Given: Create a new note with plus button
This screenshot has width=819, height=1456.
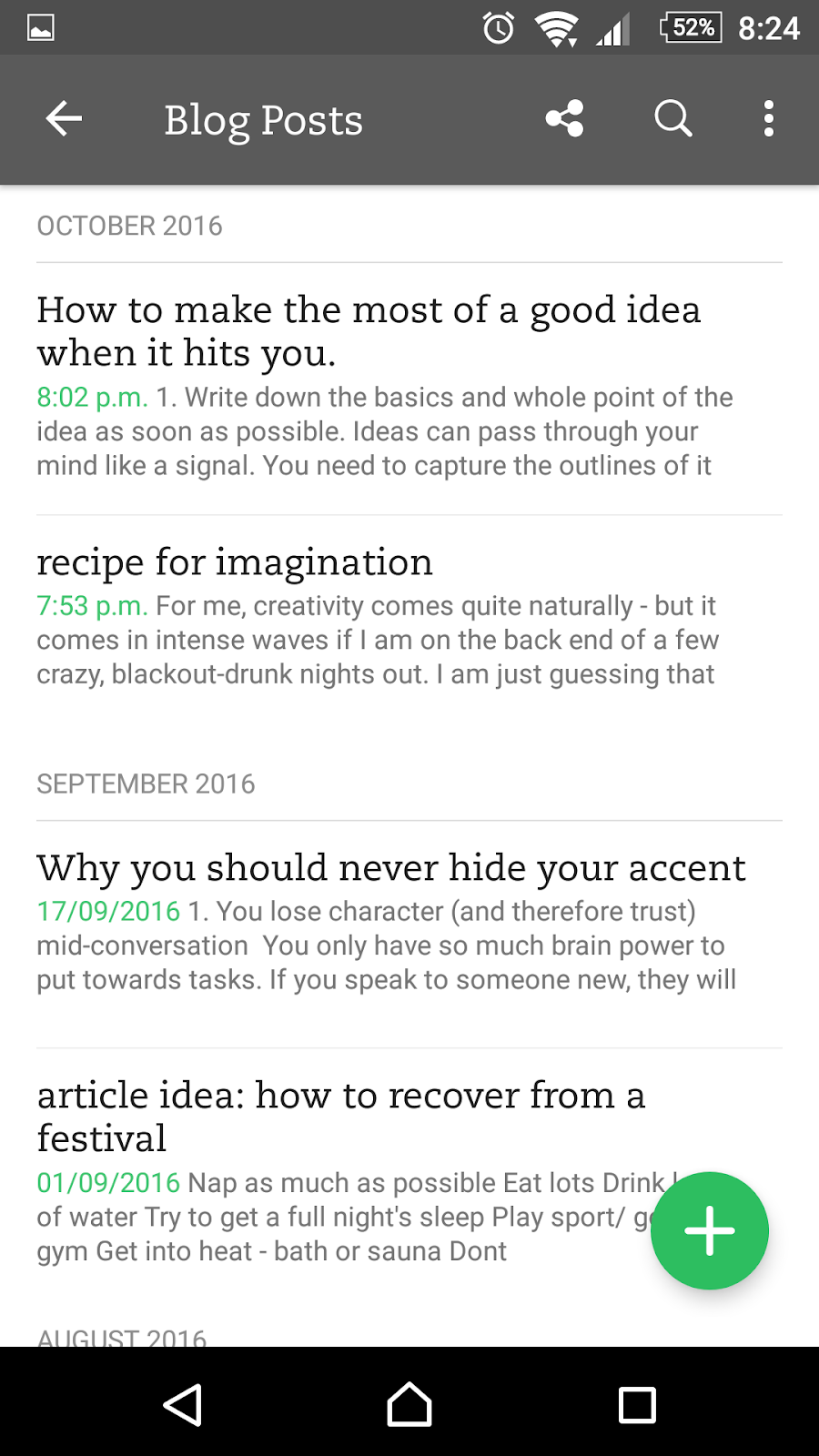Looking at the screenshot, I should 710,1230.
